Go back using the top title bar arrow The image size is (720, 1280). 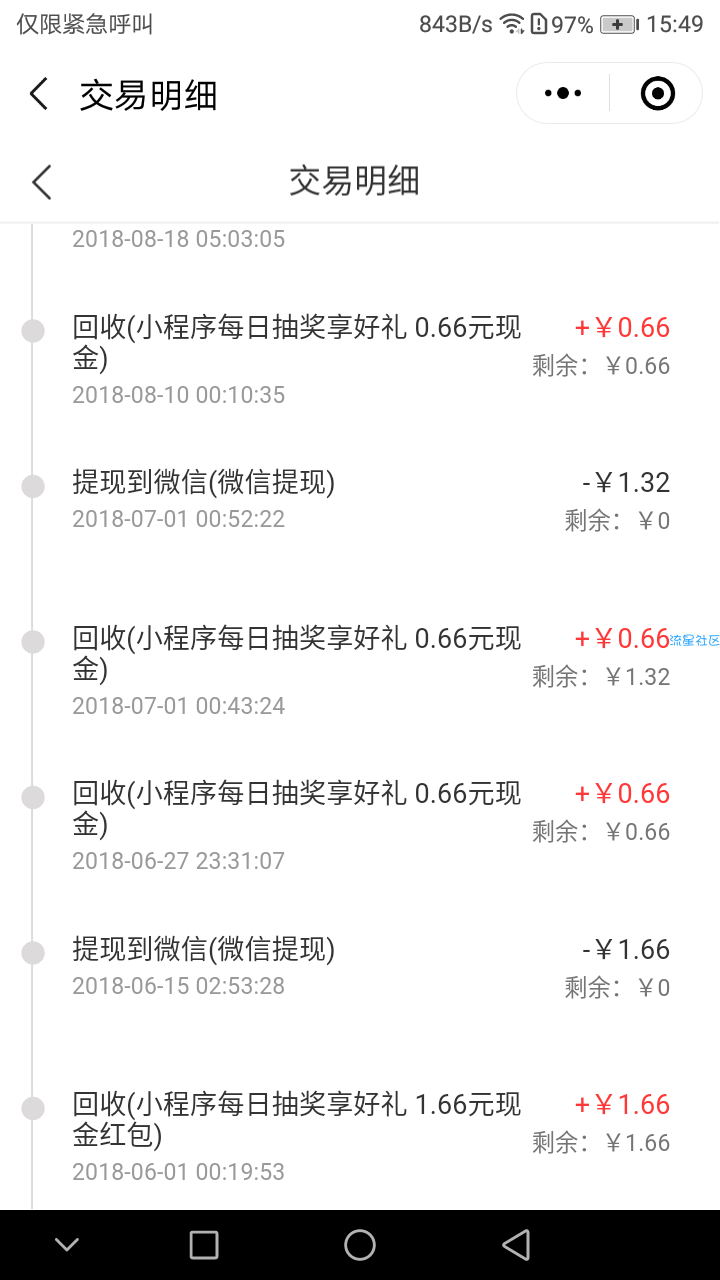(39, 94)
